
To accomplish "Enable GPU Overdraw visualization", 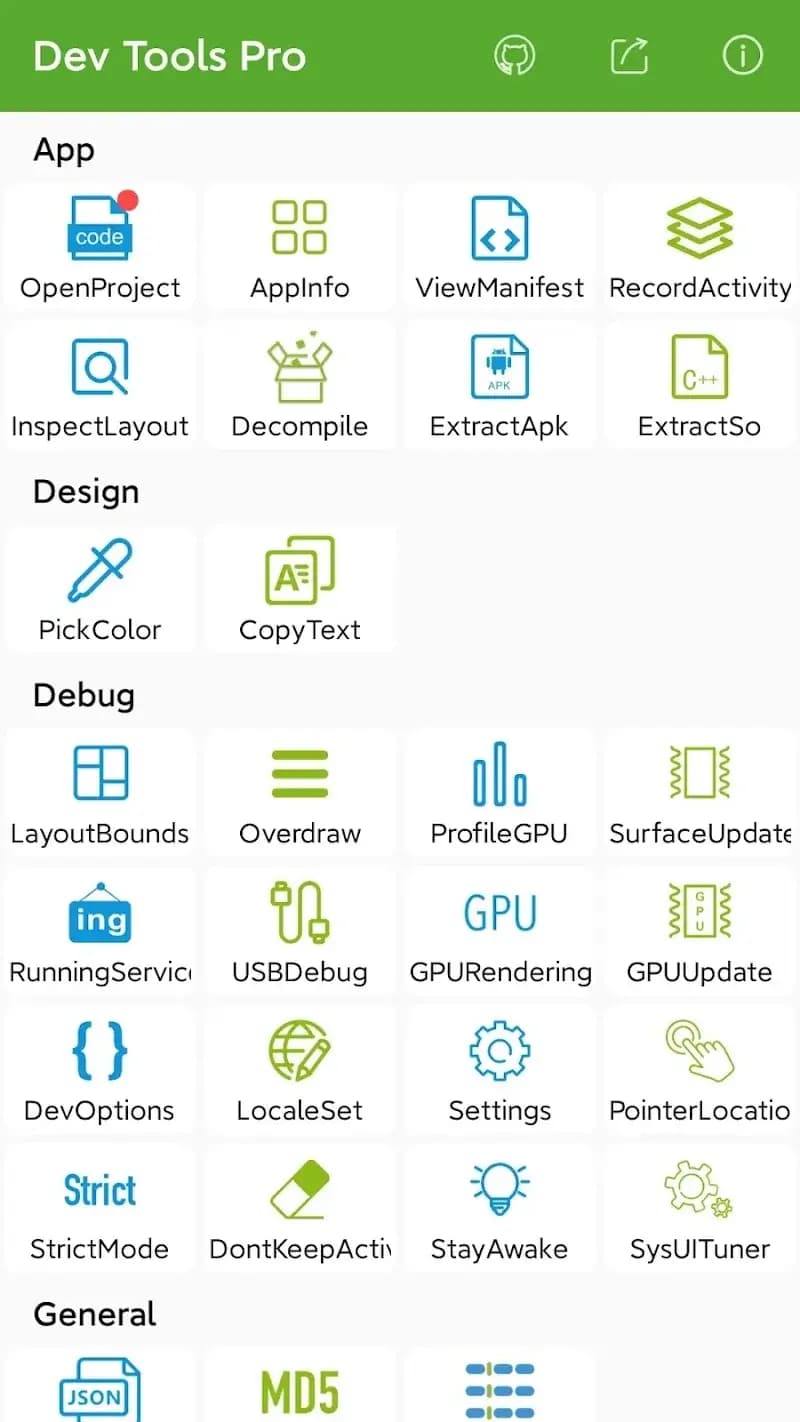I will (299, 790).
